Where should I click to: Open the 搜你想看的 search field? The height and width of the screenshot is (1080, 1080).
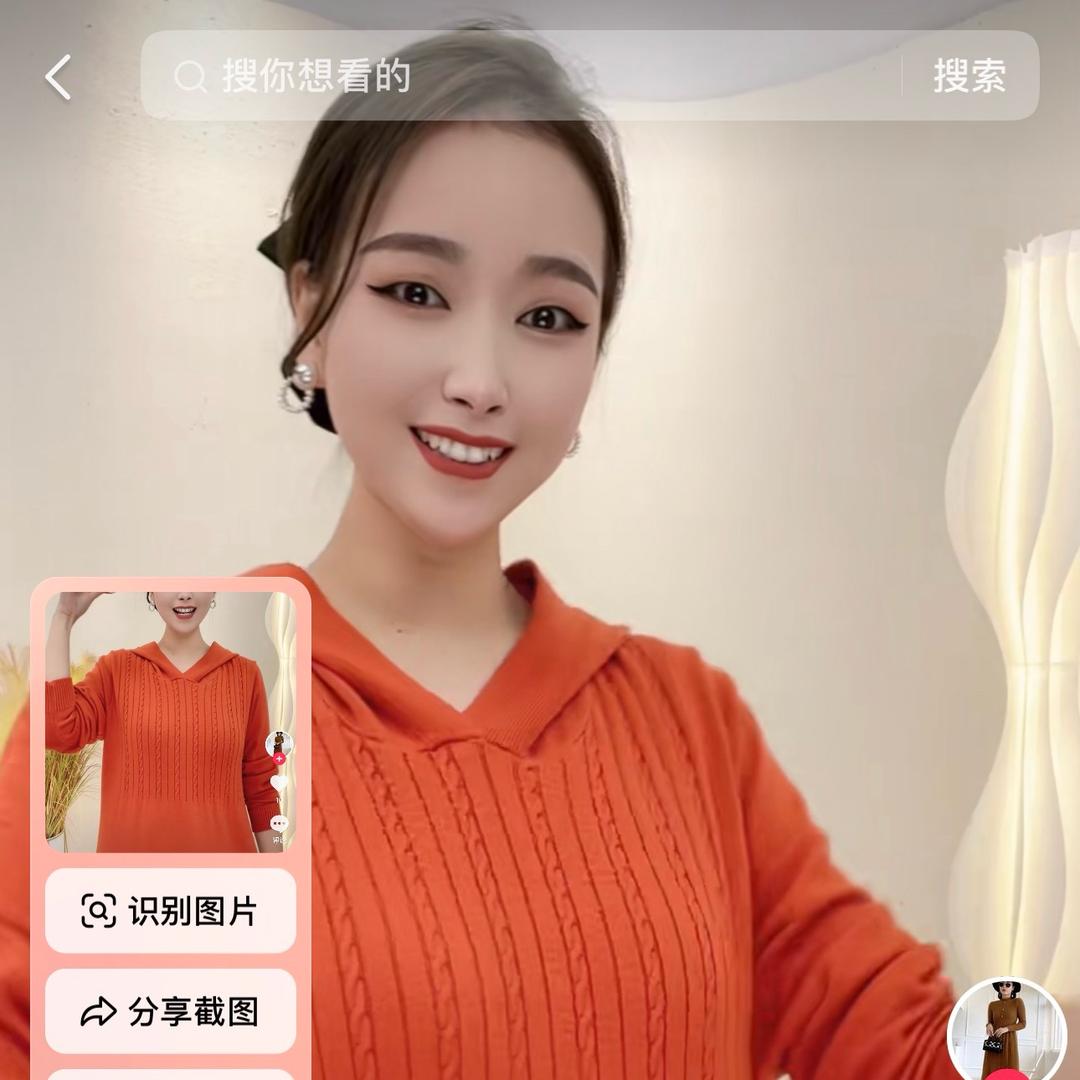[x=520, y=76]
